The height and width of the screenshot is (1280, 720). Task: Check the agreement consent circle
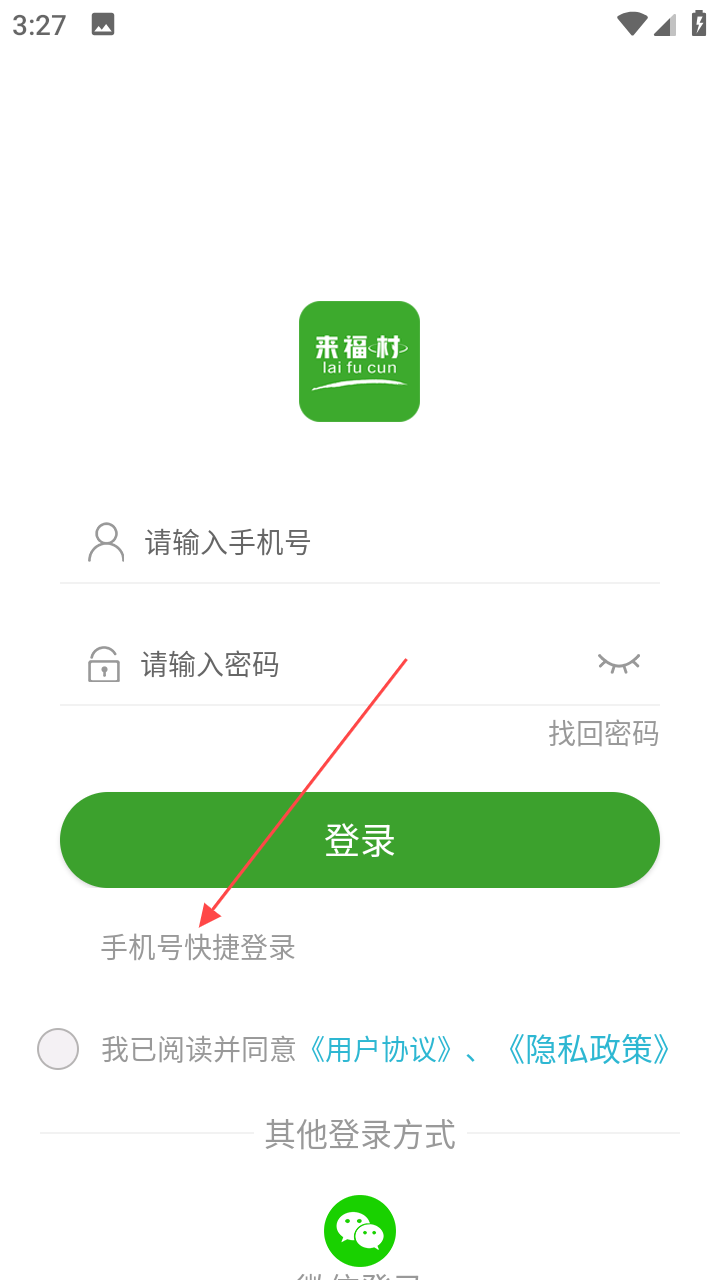click(x=58, y=1049)
